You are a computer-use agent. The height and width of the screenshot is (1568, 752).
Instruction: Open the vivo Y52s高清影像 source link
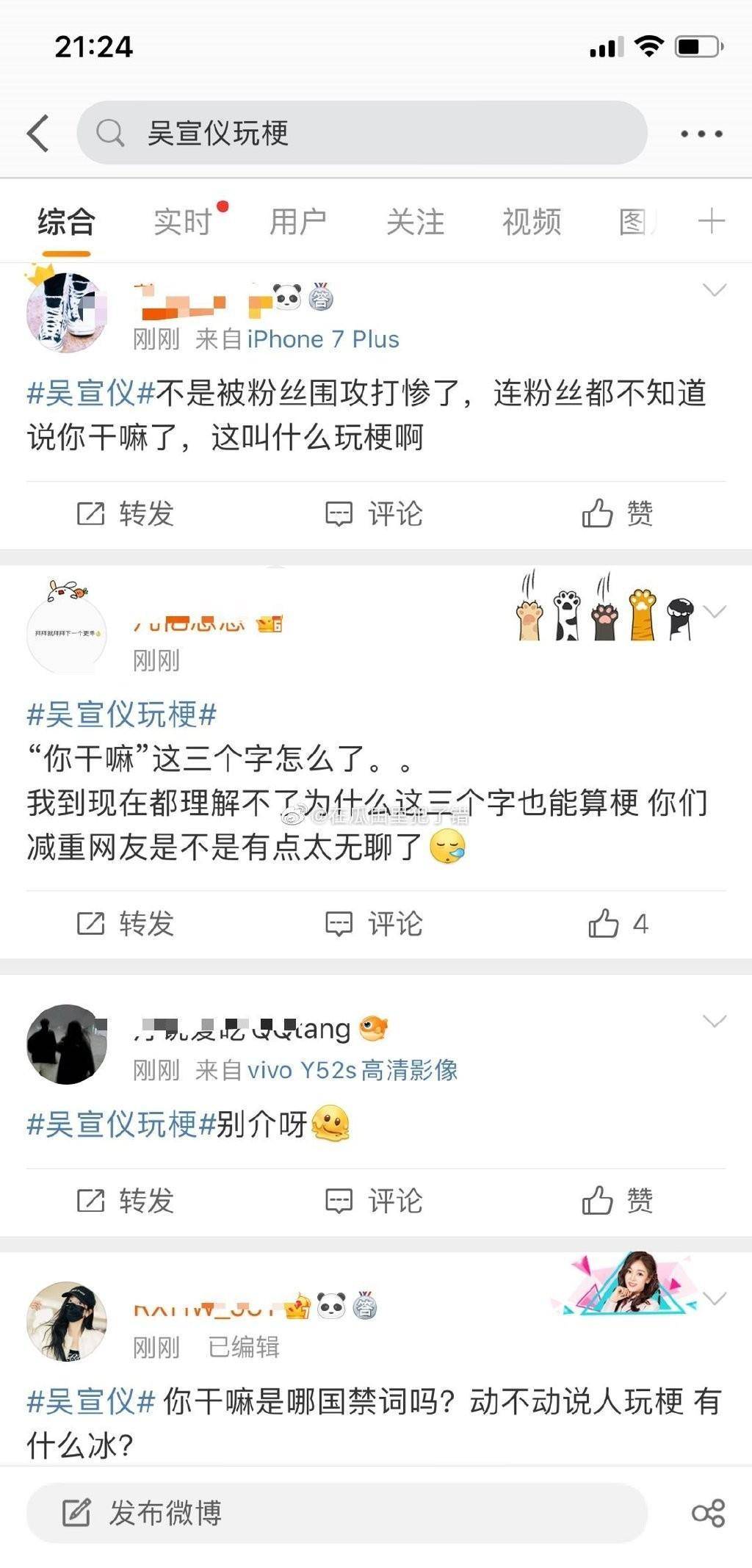point(352,1070)
